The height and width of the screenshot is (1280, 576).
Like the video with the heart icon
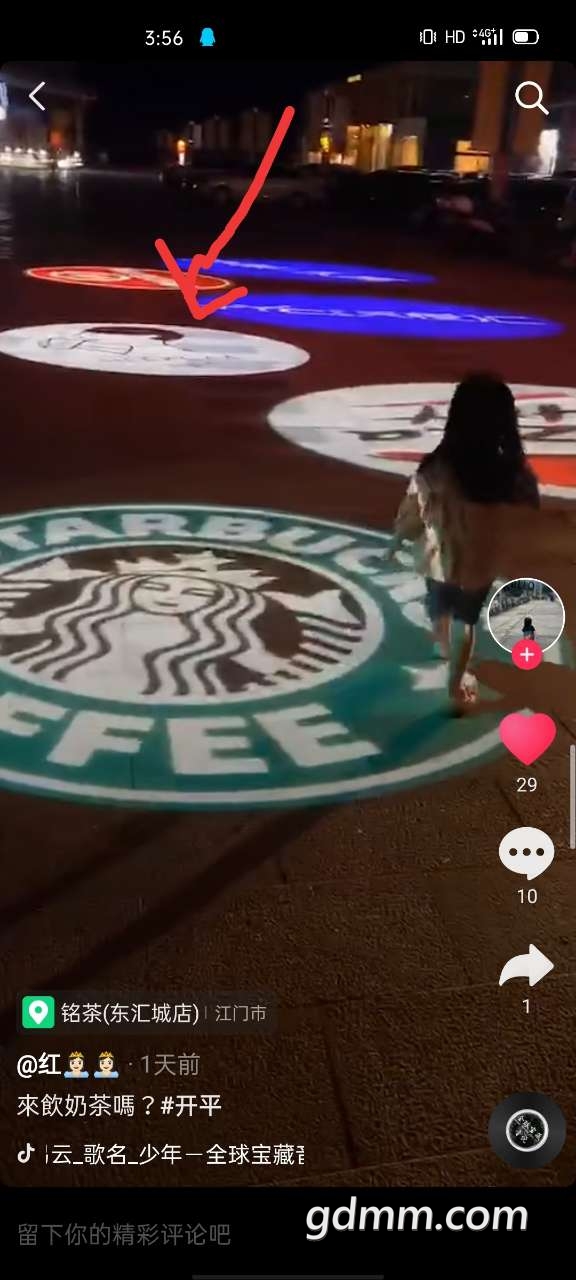coord(527,739)
